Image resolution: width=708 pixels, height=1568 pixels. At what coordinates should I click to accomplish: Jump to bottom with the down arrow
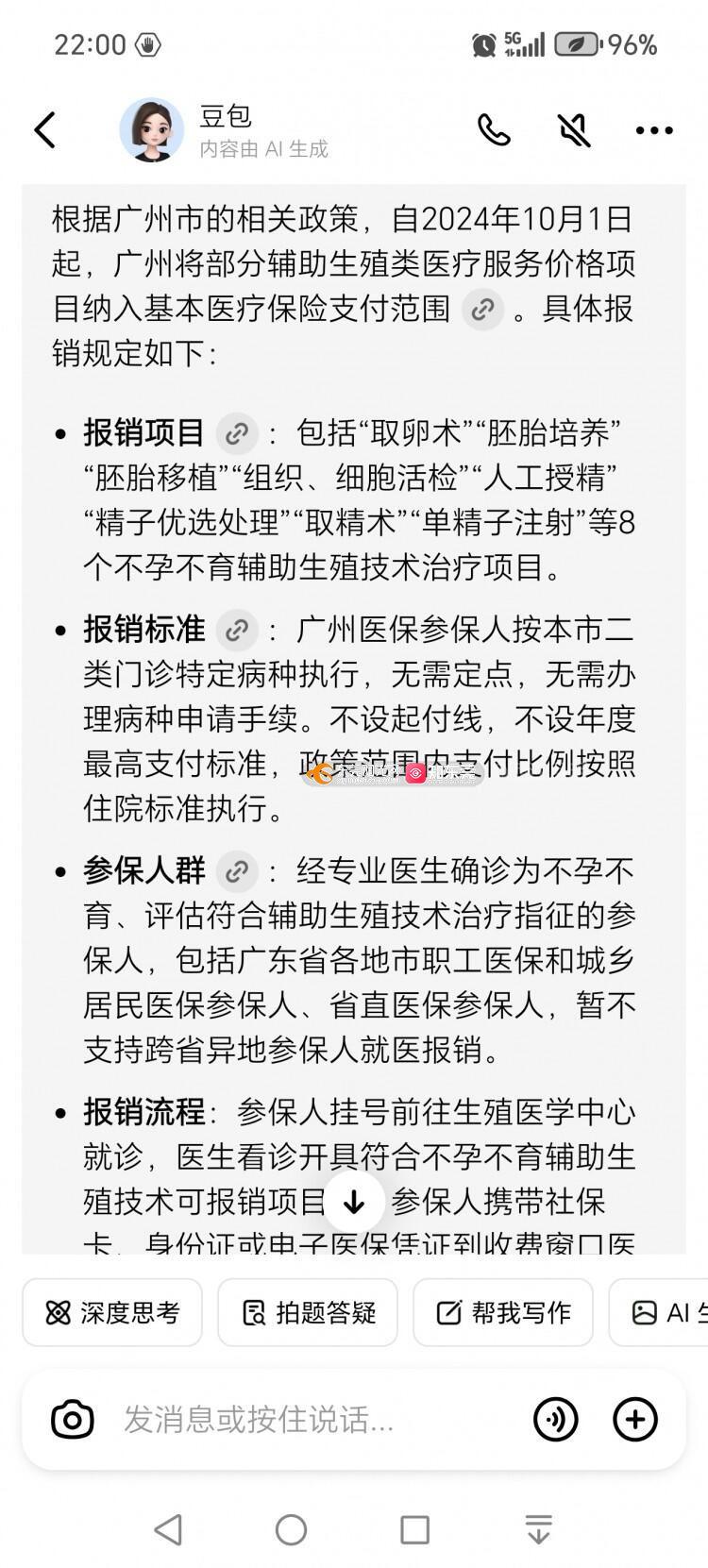coord(354,1202)
